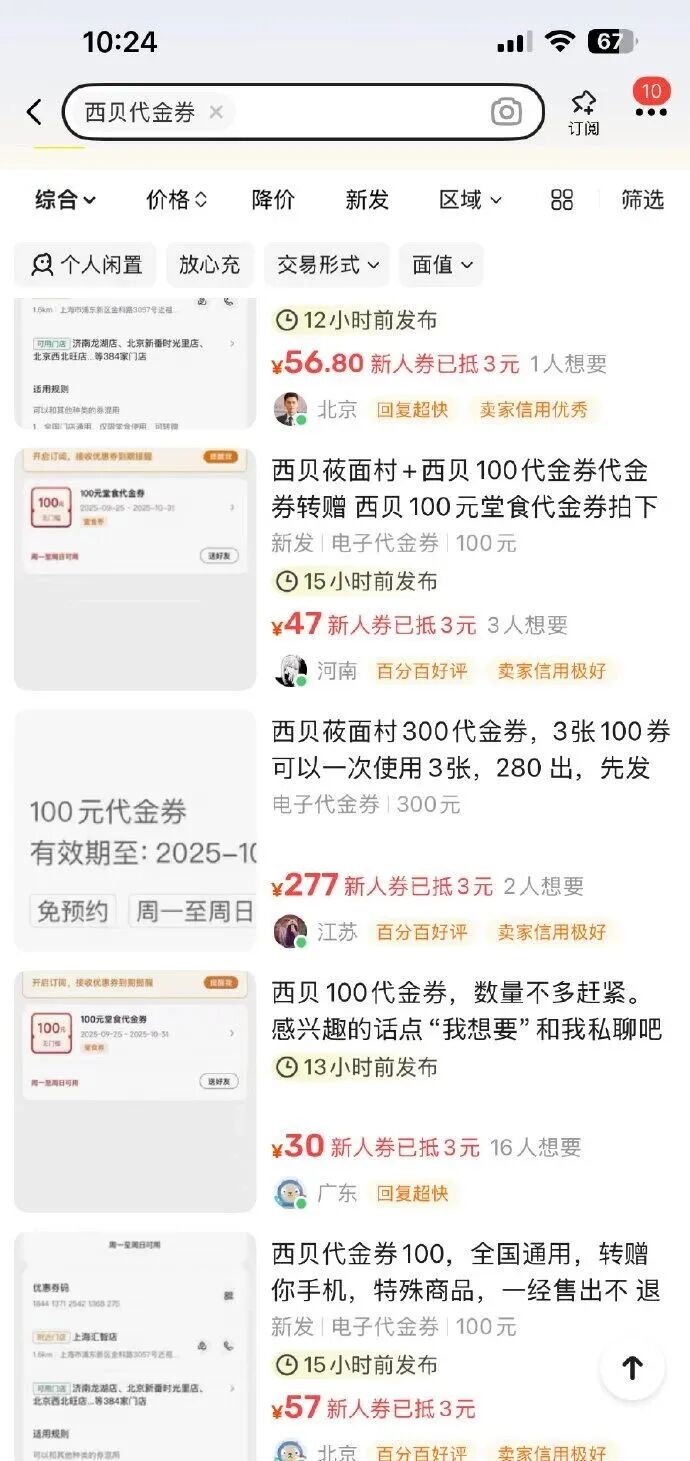
Task: Open the ¥277 300代金券 listing
Action: (470, 750)
